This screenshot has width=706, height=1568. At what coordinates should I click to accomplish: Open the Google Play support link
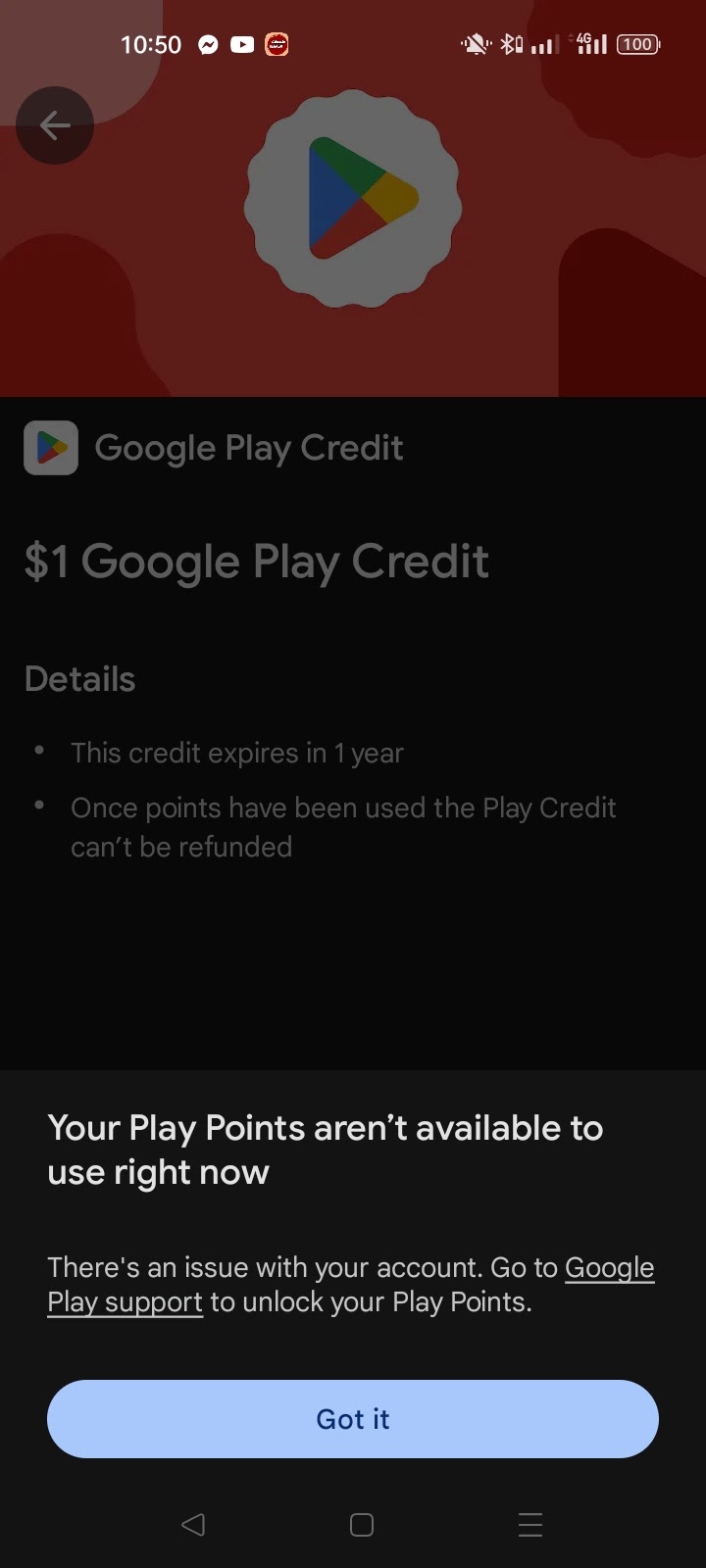[126, 1301]
